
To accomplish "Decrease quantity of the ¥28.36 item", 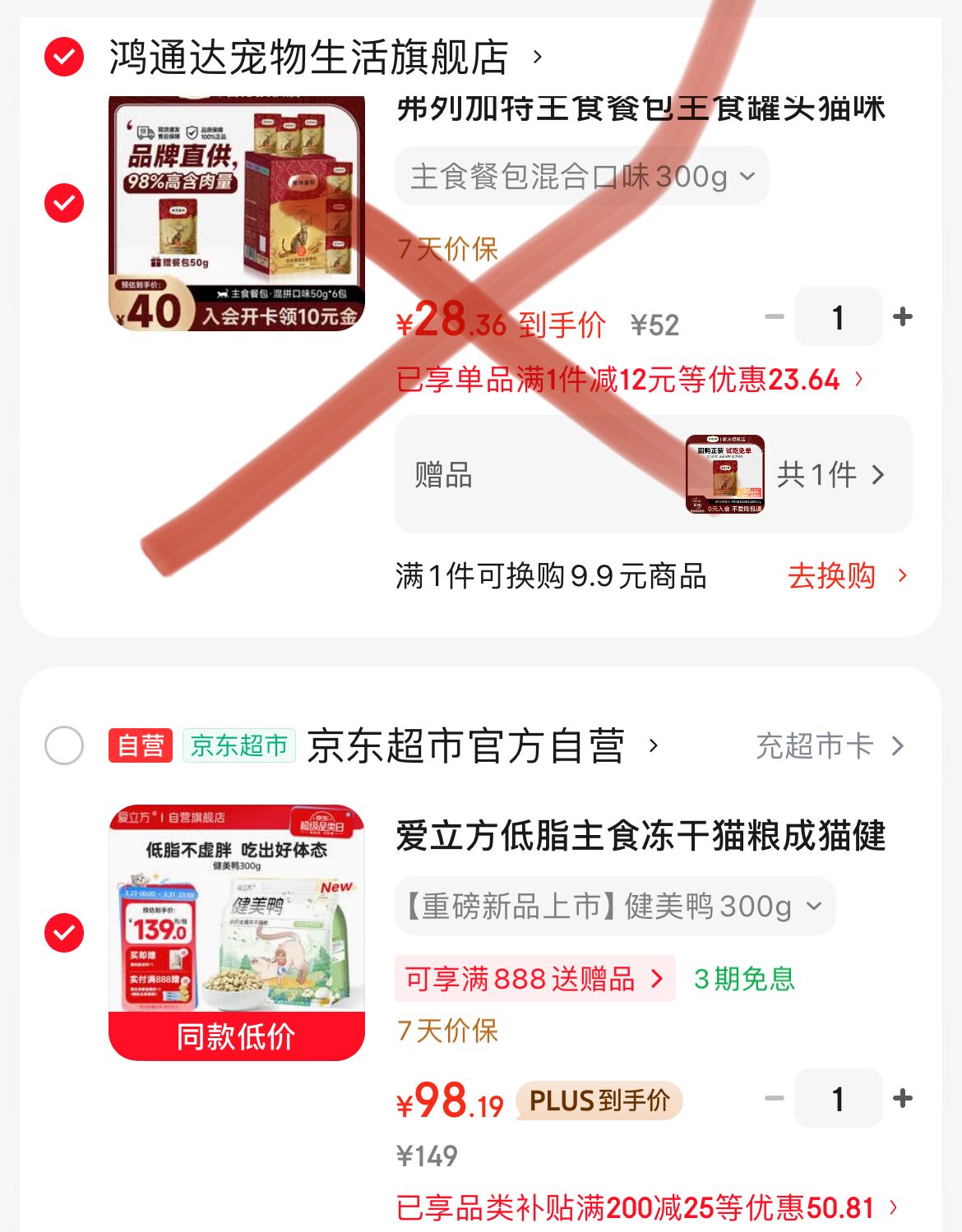I will coord(774,316).
